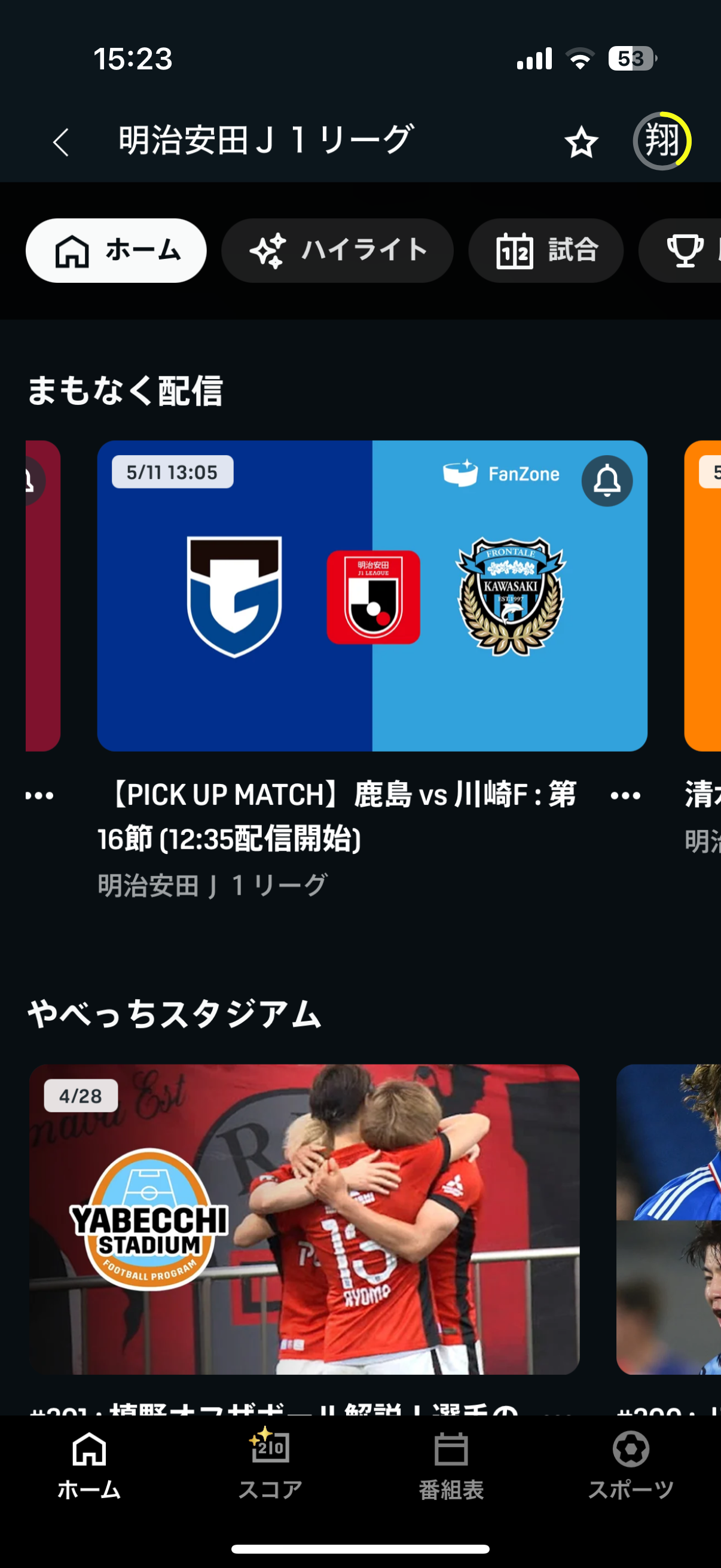Go back from the 明治安田J1リーグ page
The width and height of the screenshot is (721, 1568).
60,142
